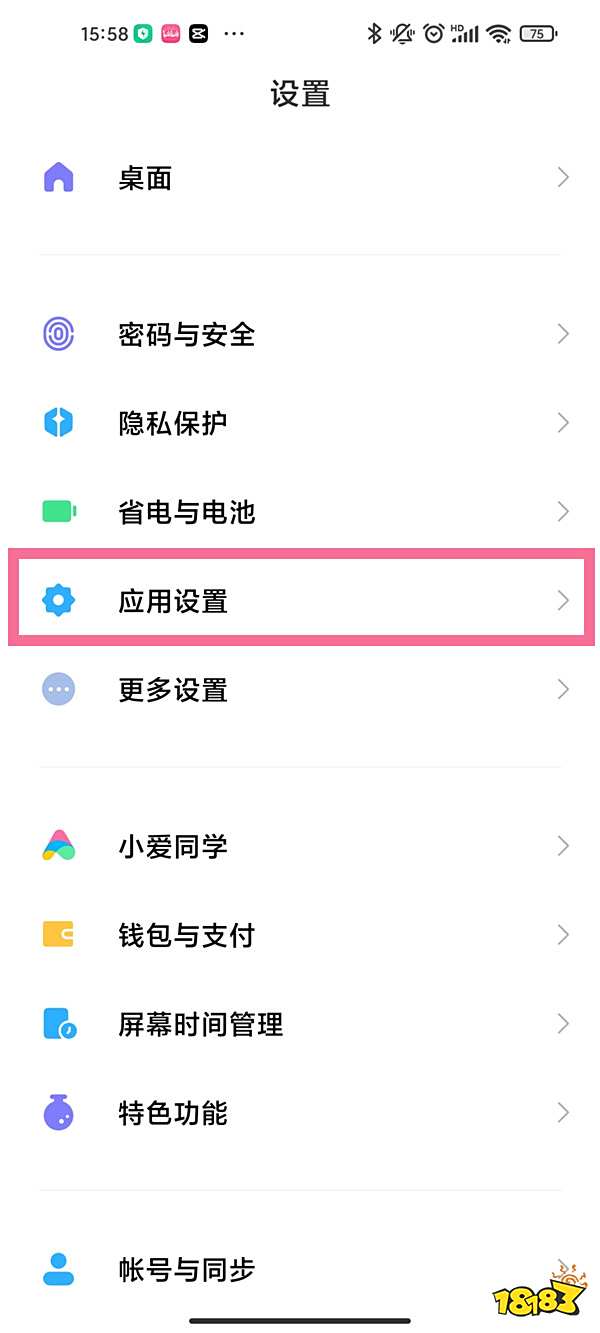Go to 钱包与支付
This screenshot has width=600, height=1333.
(x=300, y=936)
